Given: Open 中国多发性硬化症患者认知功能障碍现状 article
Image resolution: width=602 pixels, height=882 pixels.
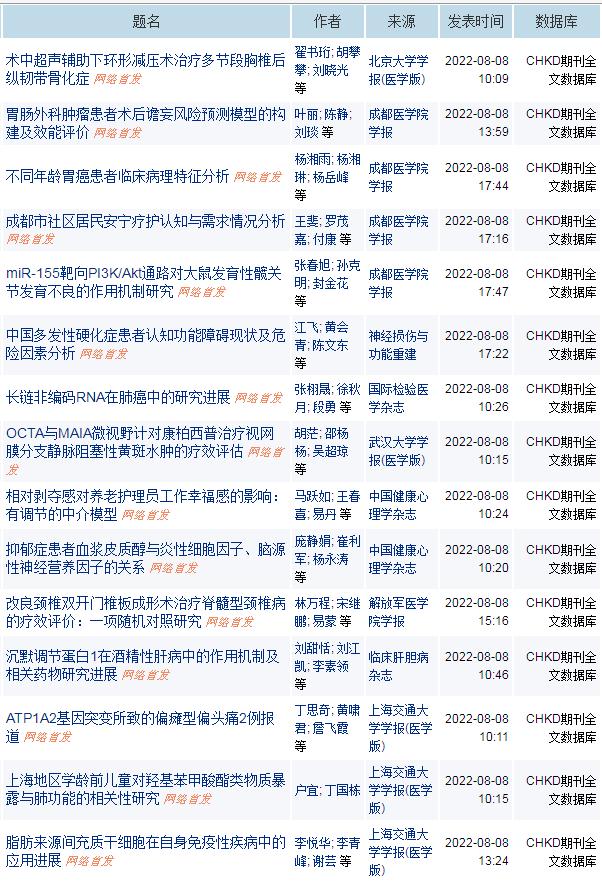Looking at the screenshot, I should pyautogui.click(x=145, y=335).
